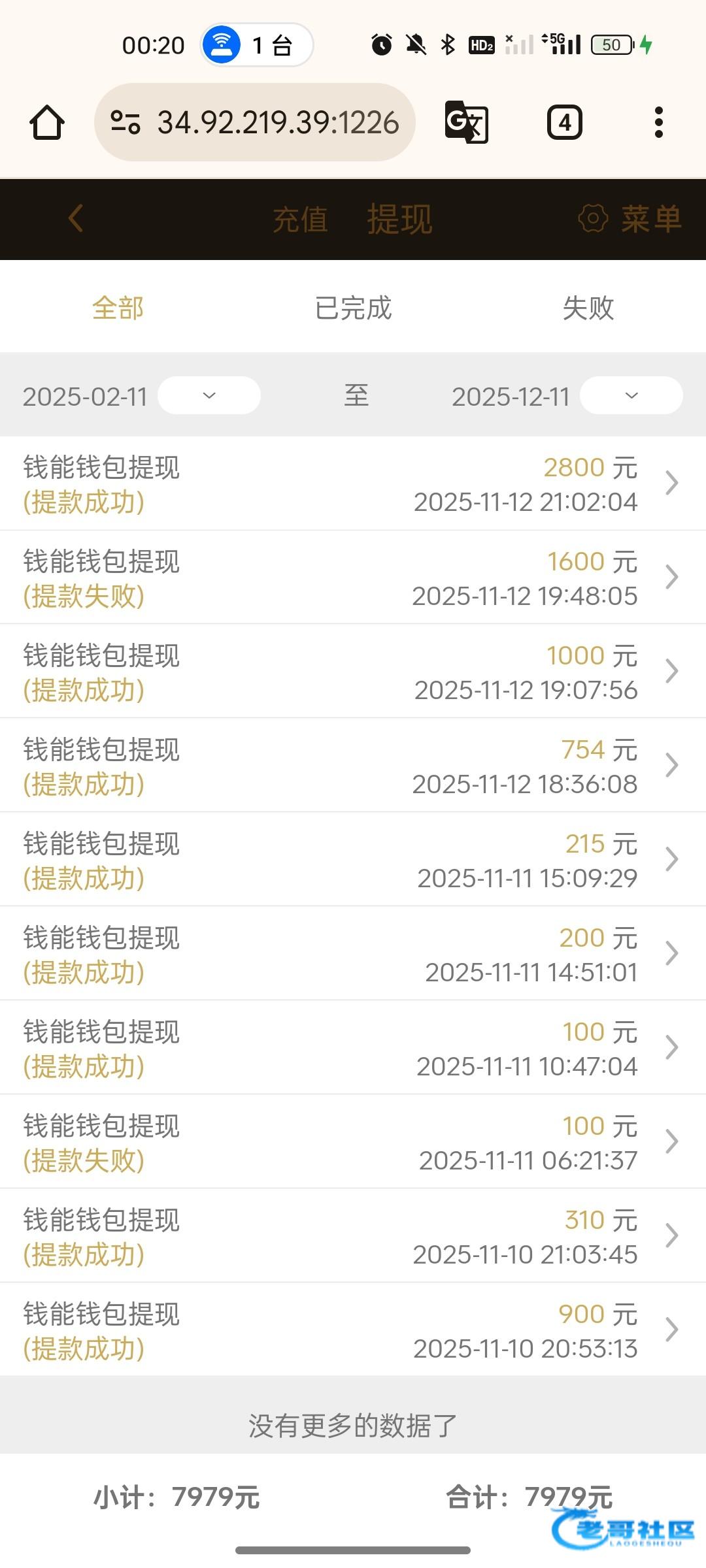Screen dimensions: 706x1568
Task: Open the failed 1600 元 withdrawal record
Action: click(353, 578)
